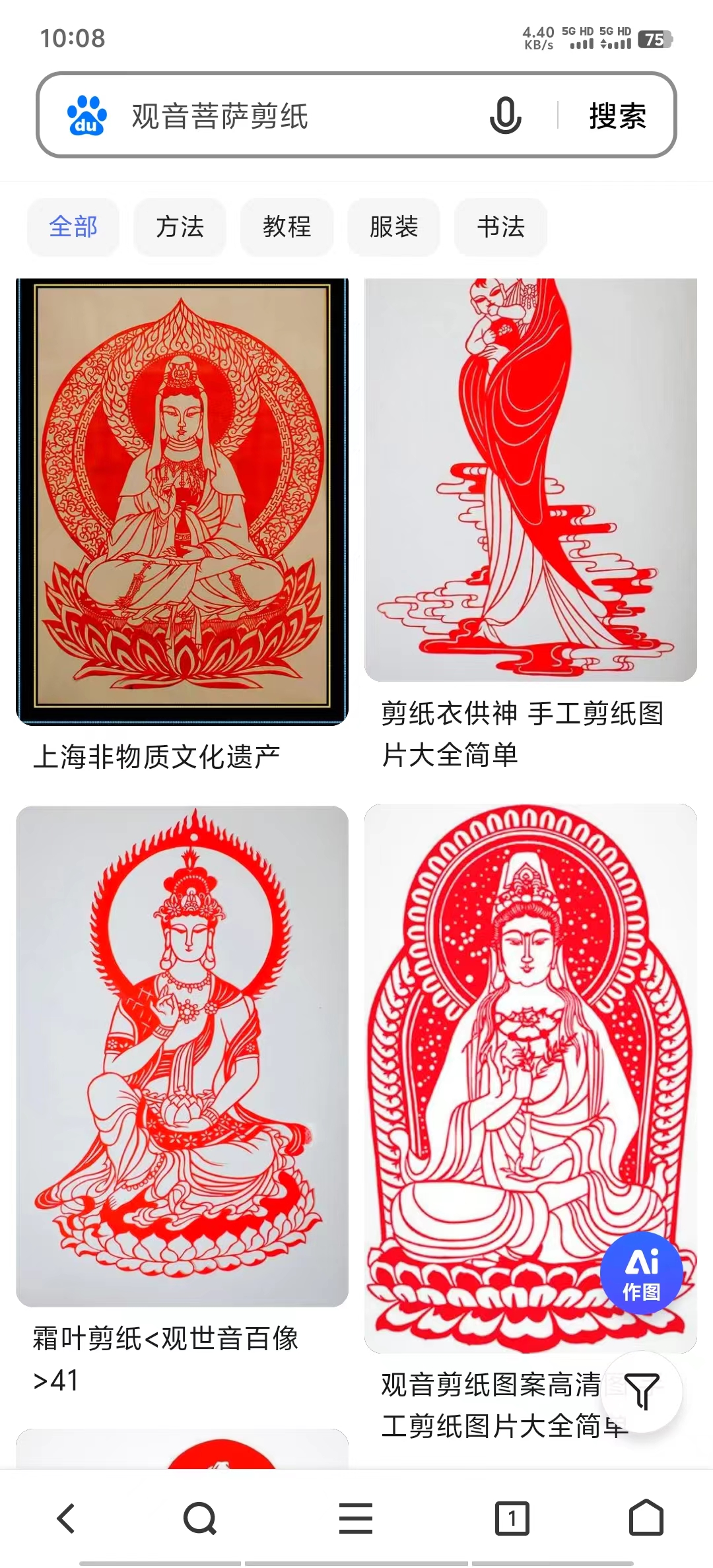Image resolution: width=713 pixels, height=1568 pixels.
Task: Open the 剪纸衣供神 手工剪纸图片 image
Action: 530,480
